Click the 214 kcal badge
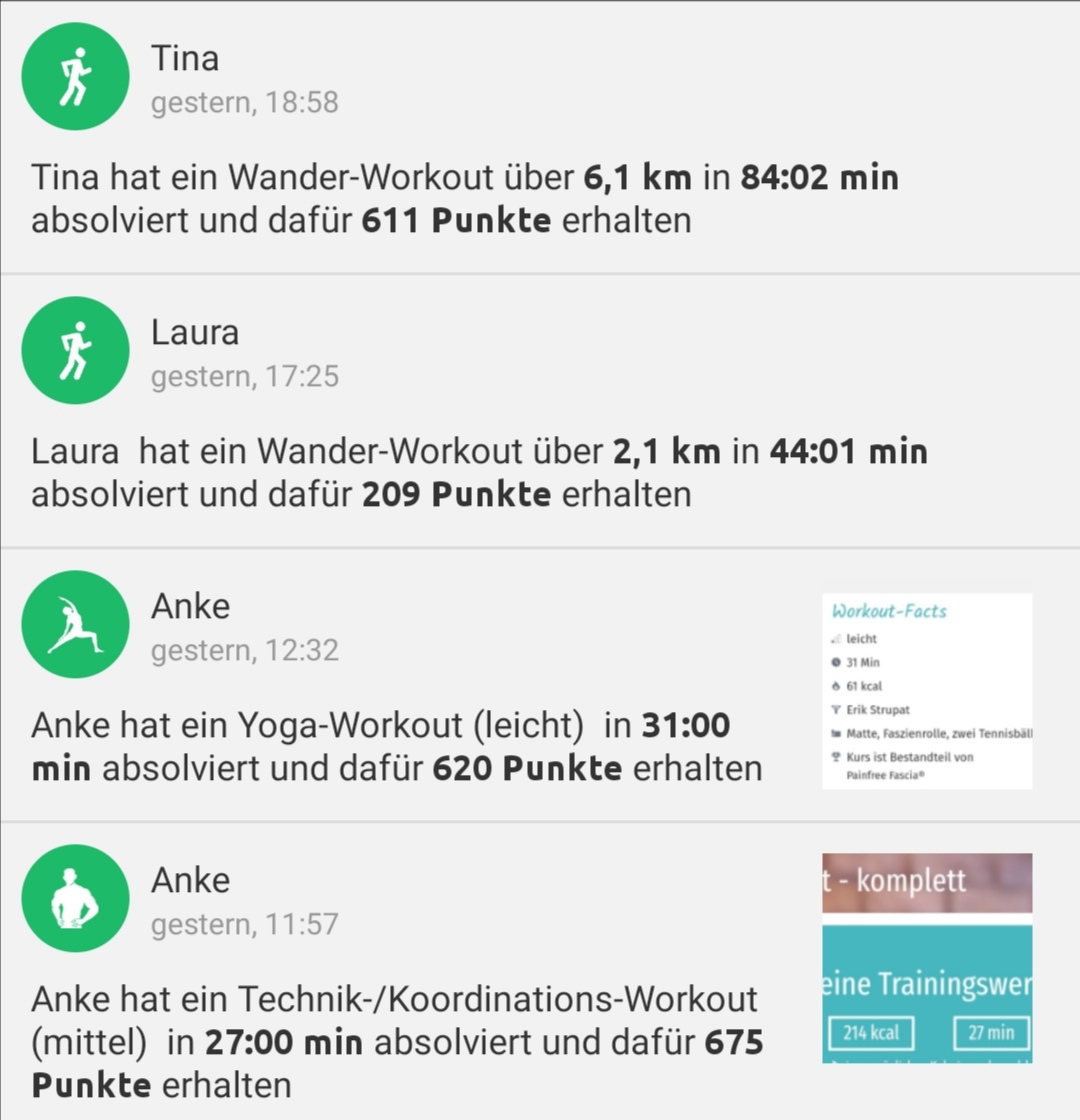This screenshot has width=1080, height=1120. click(869, 1033)
